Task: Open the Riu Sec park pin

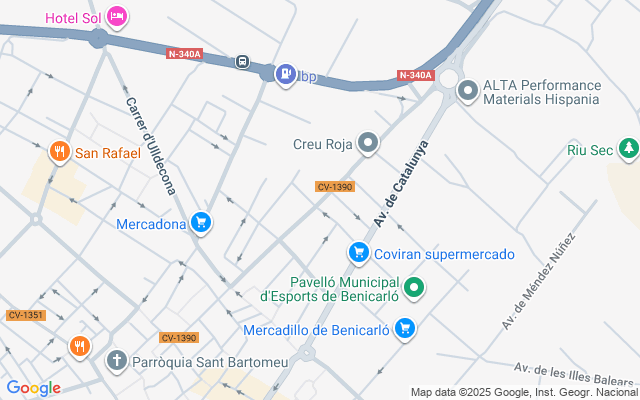Action: 629,149
